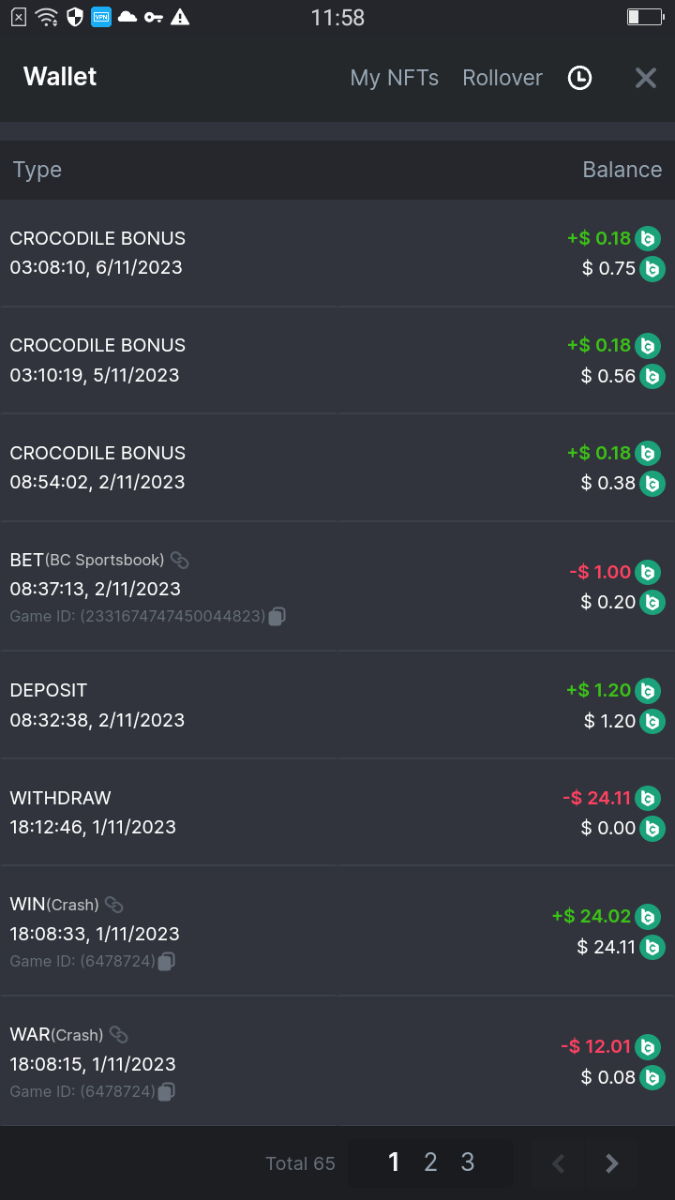Go to My NFTs
675x1200 pixels.
pyautogui.click(x=394, y=78)
